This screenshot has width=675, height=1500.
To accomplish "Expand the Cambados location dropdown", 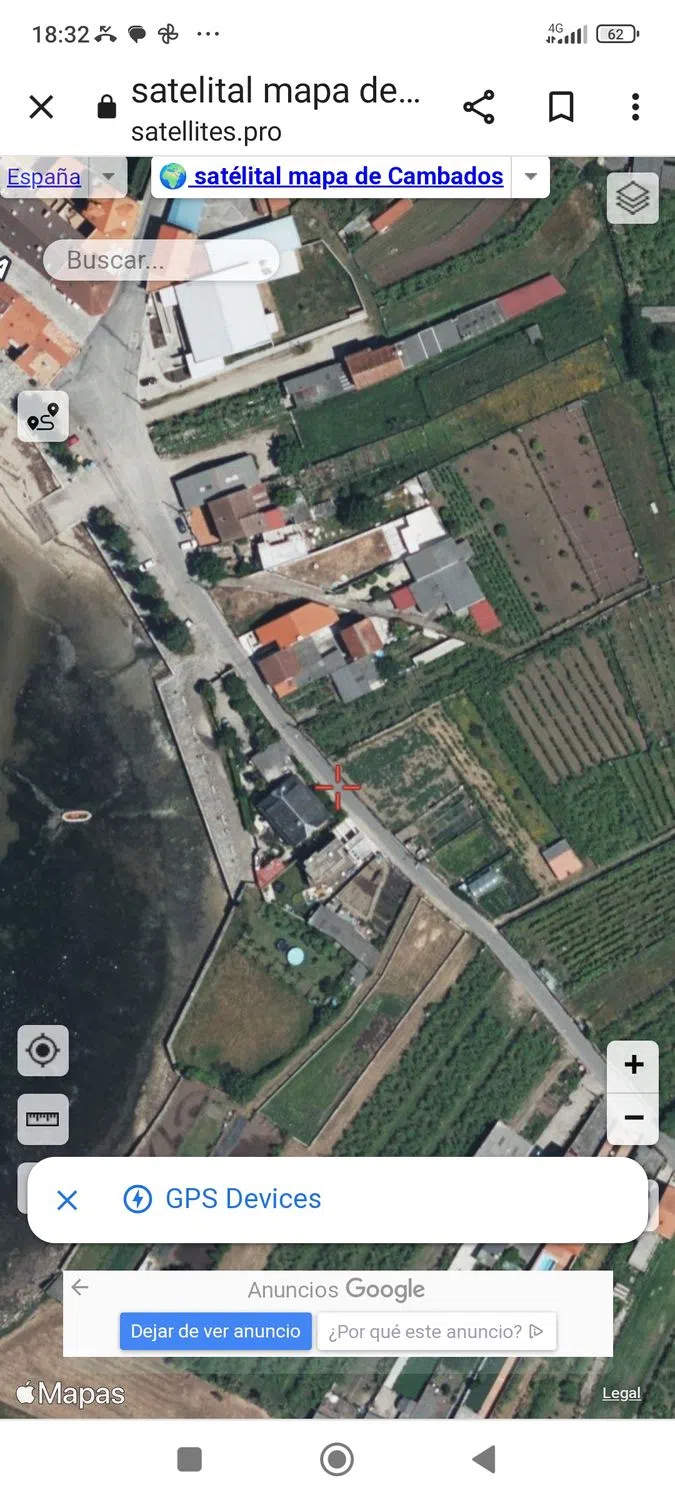I will [x=531, y=177].
